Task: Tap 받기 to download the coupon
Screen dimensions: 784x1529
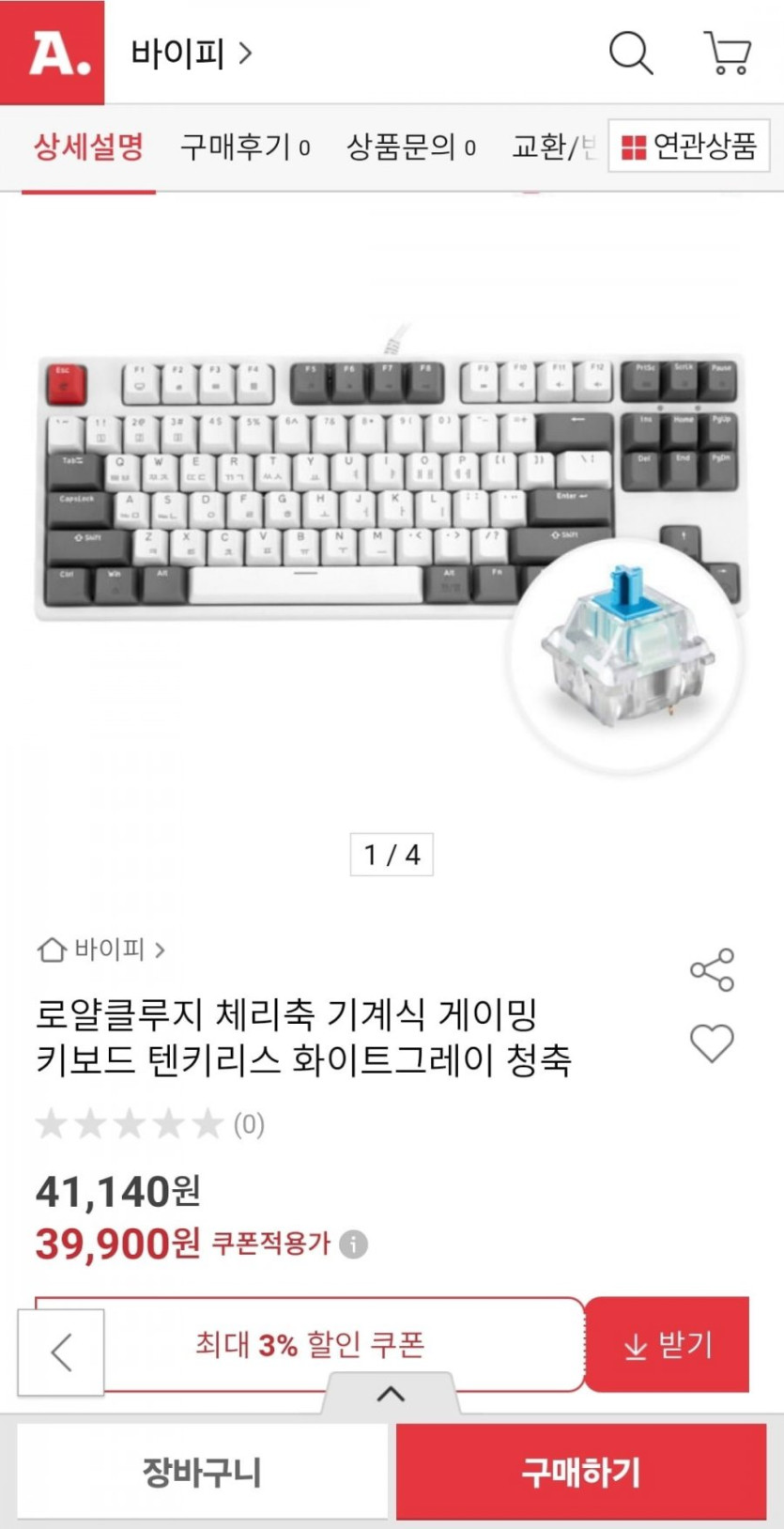Action: tap(668, 1345)
